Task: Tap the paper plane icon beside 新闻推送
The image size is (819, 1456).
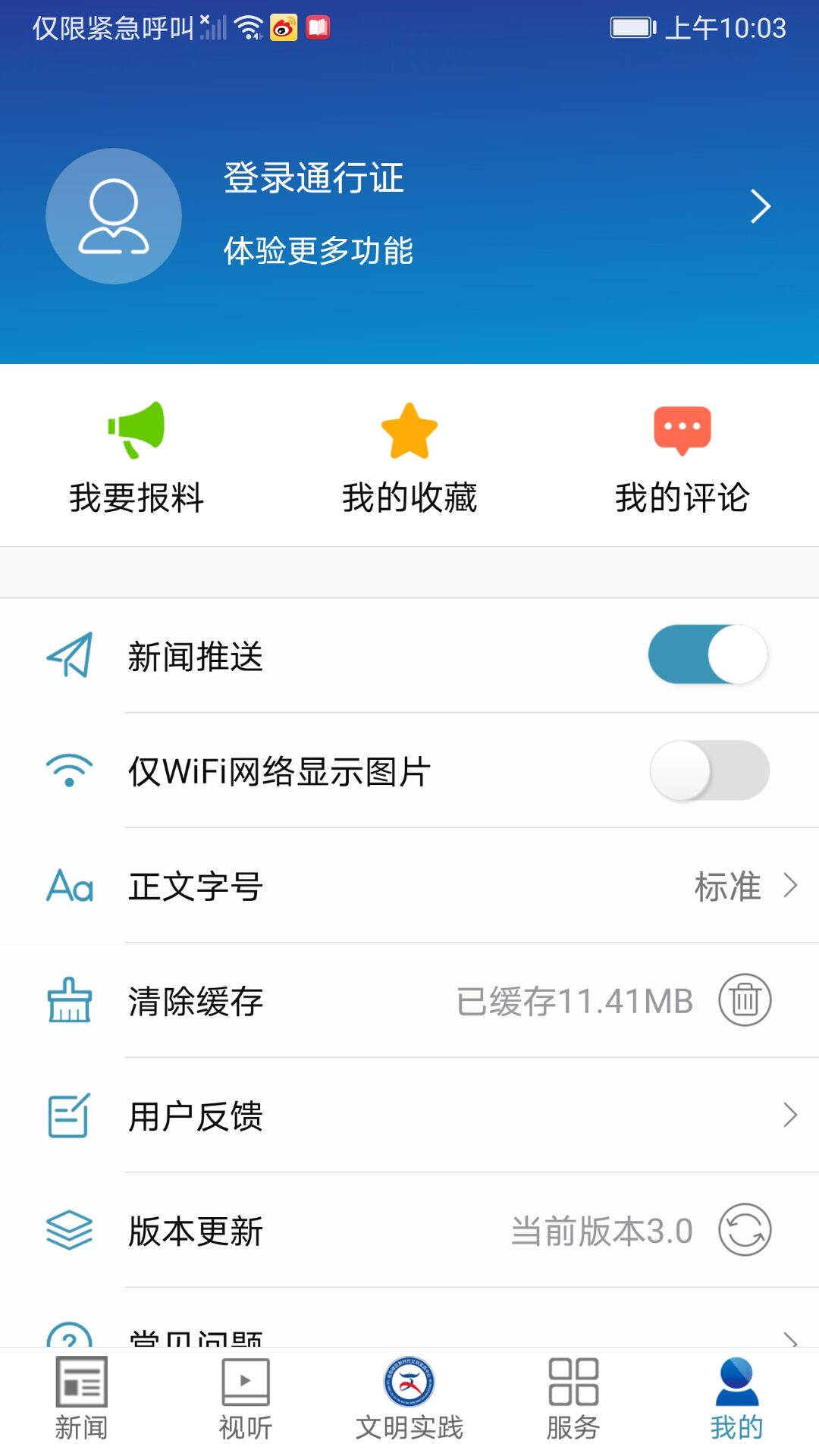Action: click(70, 658)
